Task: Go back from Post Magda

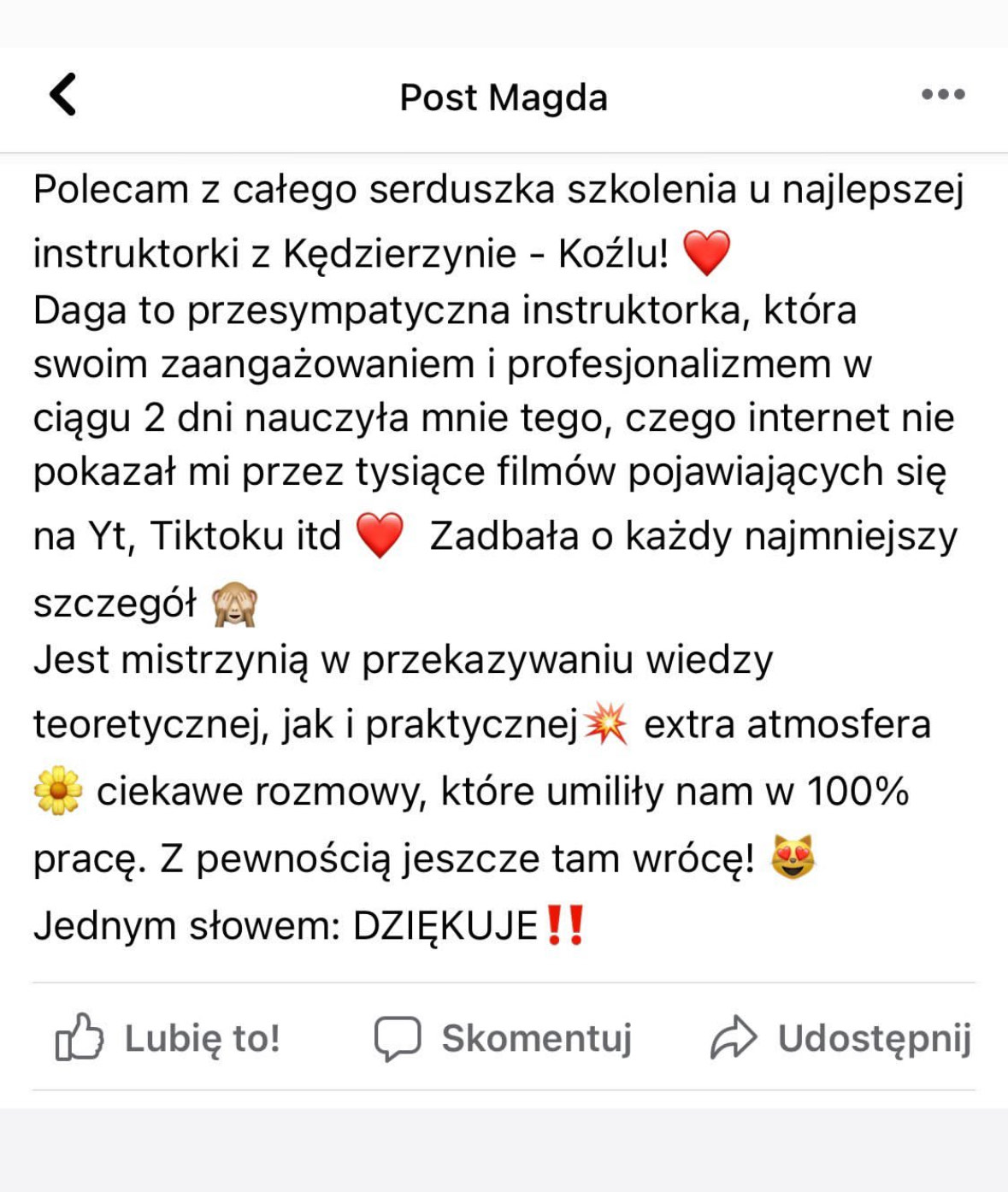Action: [x=63, y=94]
